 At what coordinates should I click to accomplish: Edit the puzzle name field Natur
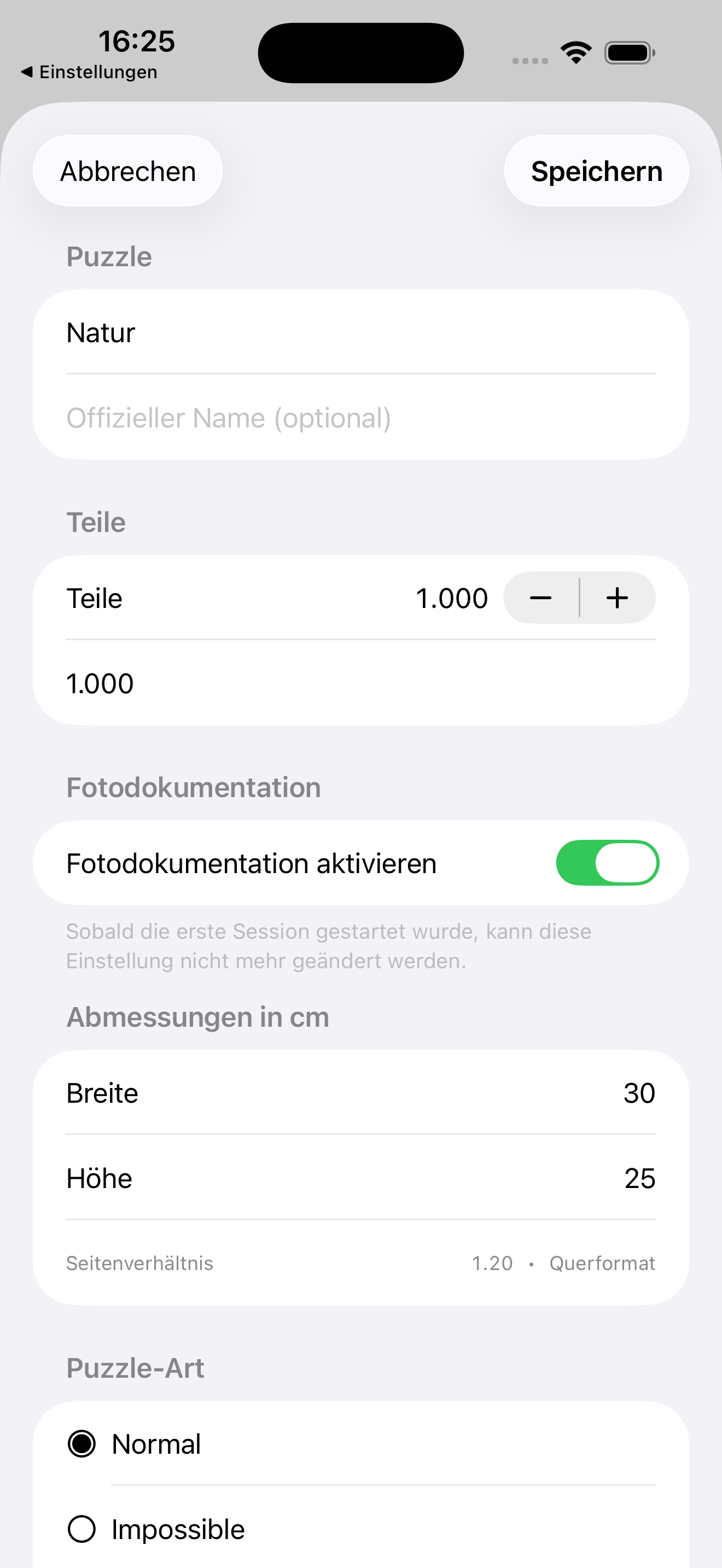coord(359,332)
